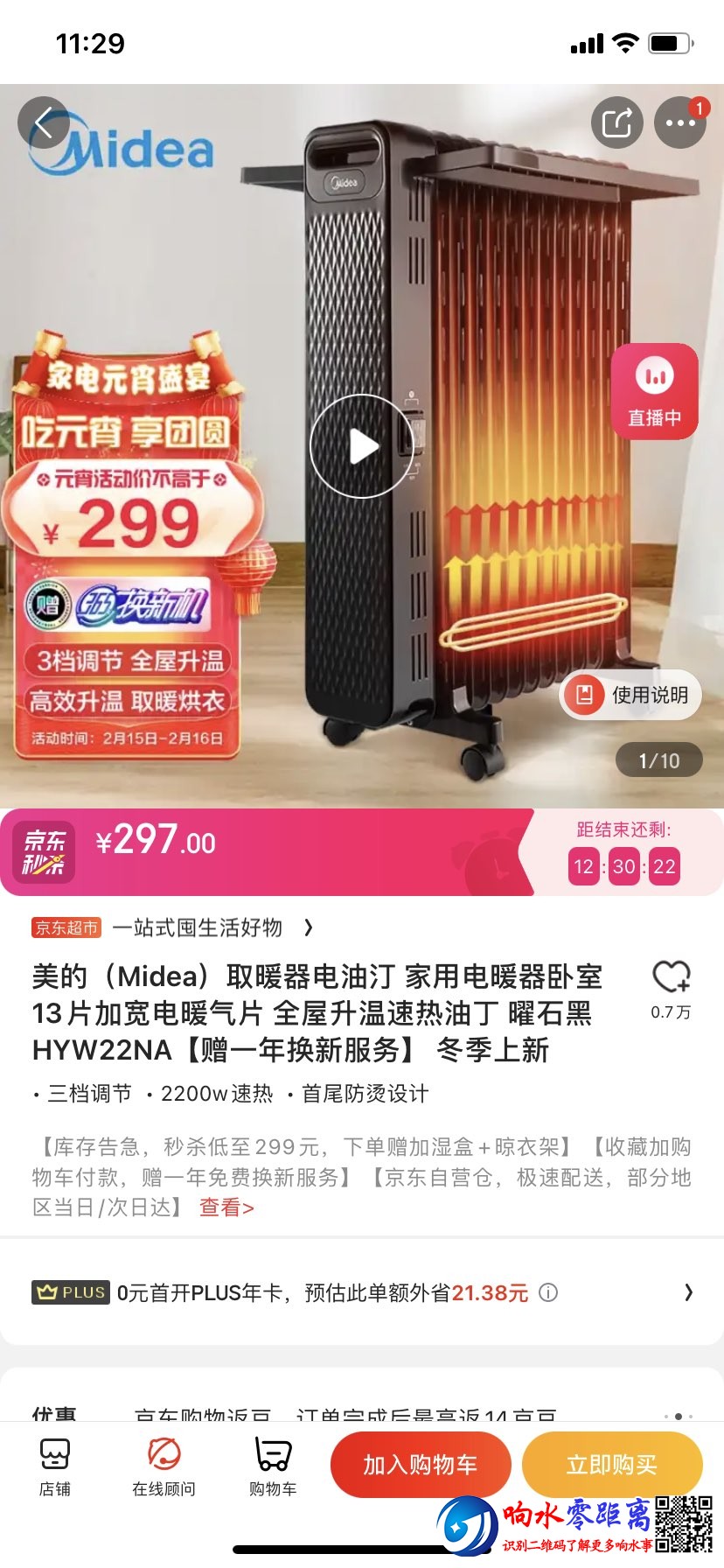Open the 直播中 live stream
Image resolution: width=724 pixels, height=1568 pixels.
[654, 390]
